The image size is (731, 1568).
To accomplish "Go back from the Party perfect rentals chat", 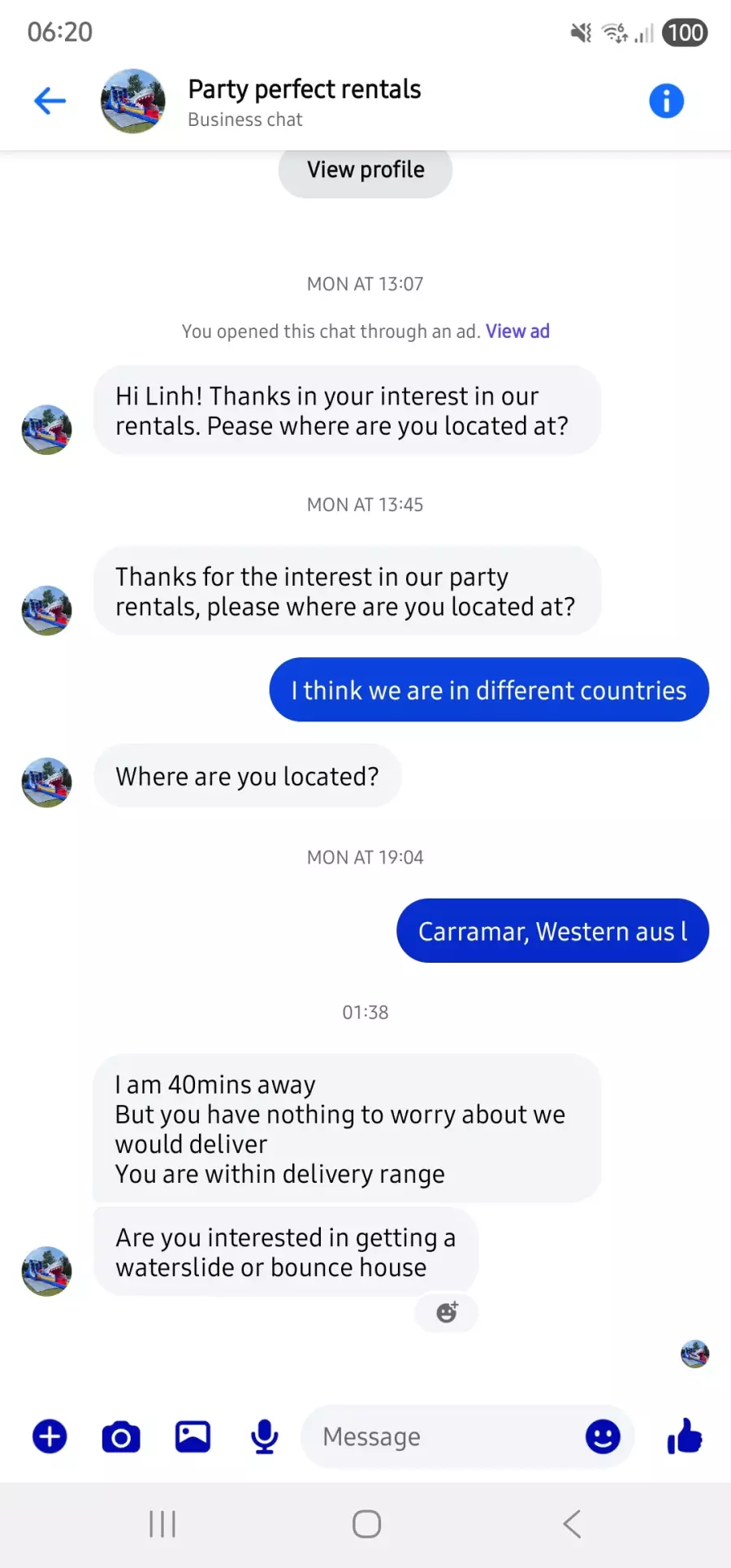I will point(50,101).
